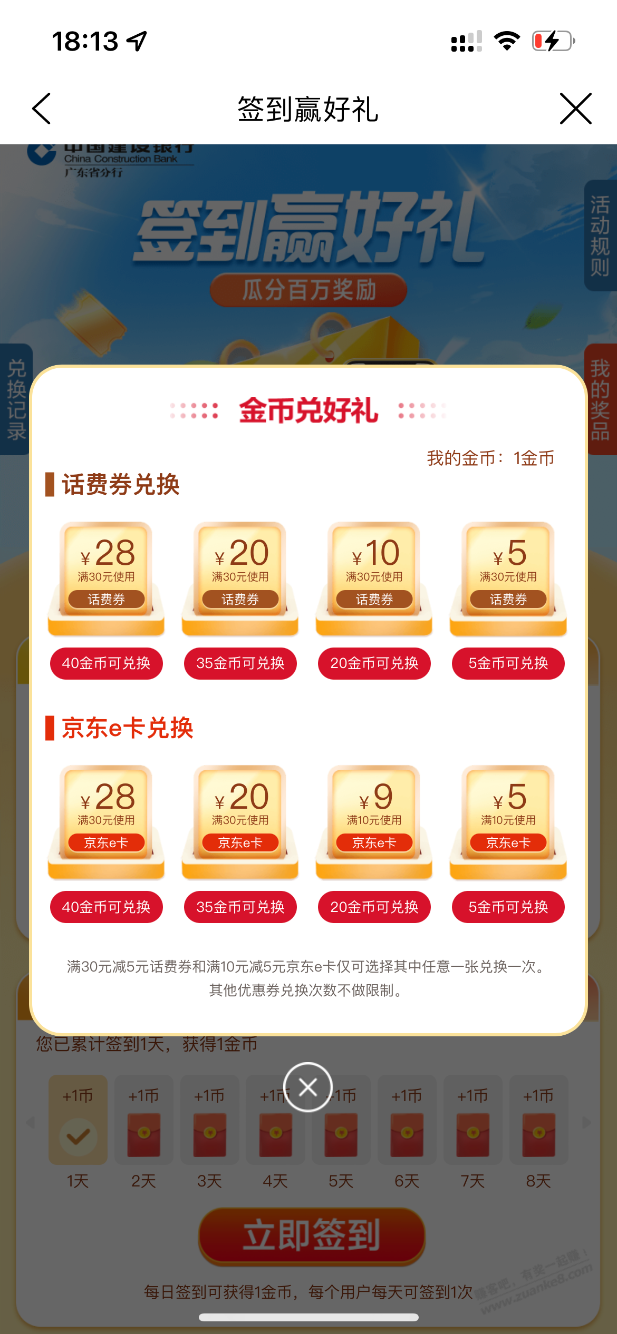The height and width of the screenshot is (1334, 617).
Task: Redeem the ¥5 话费券 for 5 coins
Action: [x=508, y=663]
